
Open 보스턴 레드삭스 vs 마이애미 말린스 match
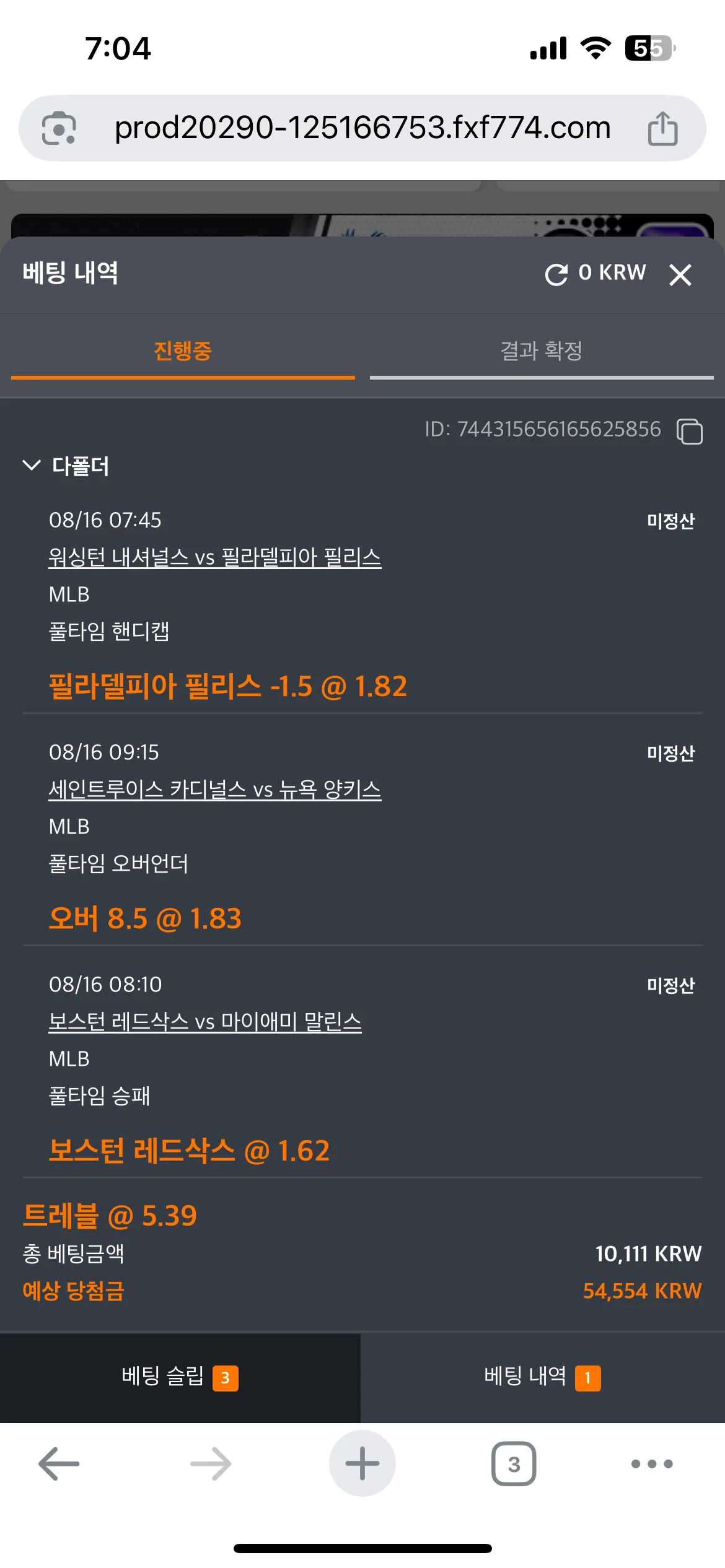pos(205,1021)
